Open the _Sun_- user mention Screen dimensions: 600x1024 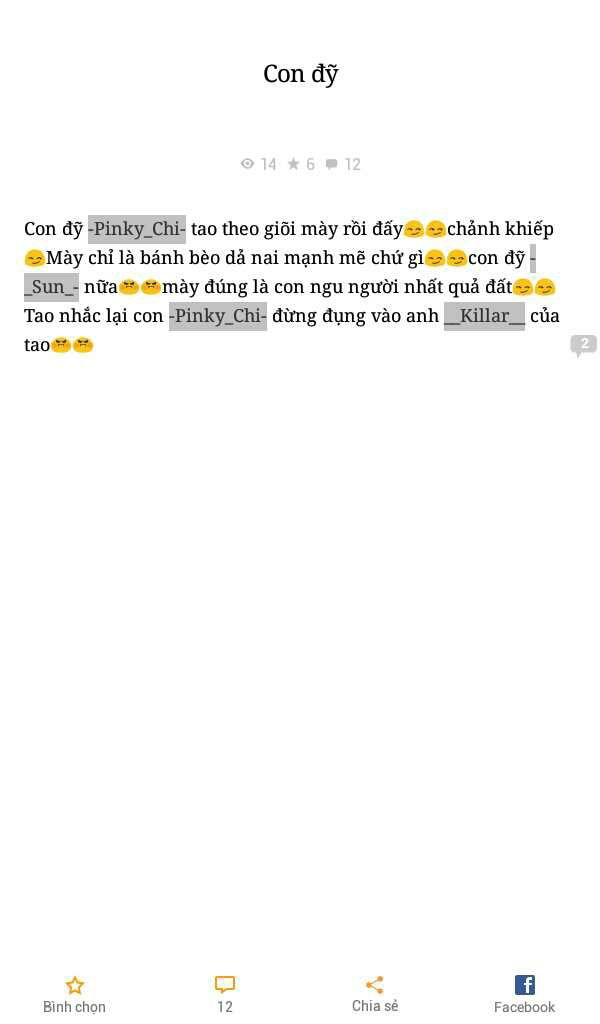coord(51,287)
